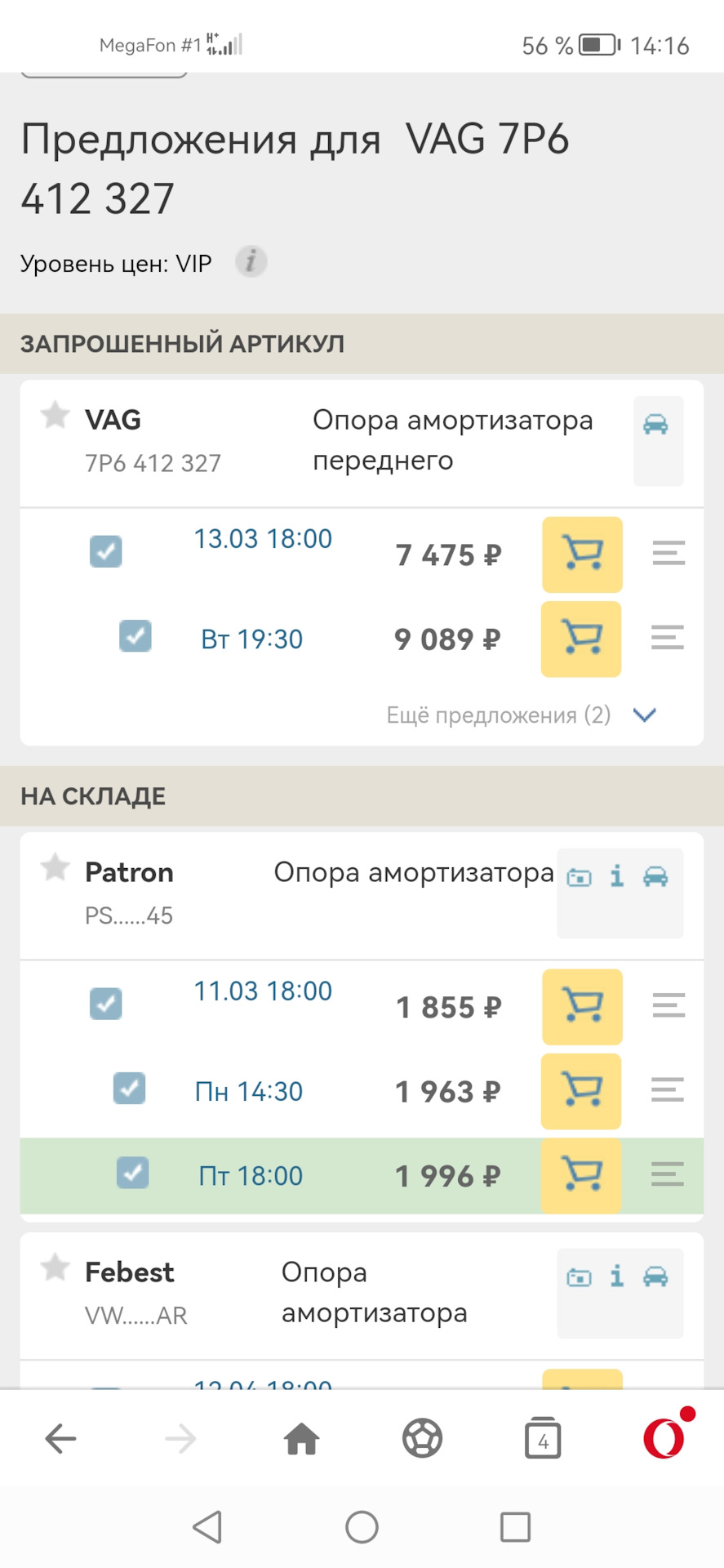Toggle the favorite star on the VAG part
Image resolution: width=724 pixels, height=1568 pixels.
pyautogui.click(x=55, y=416)
